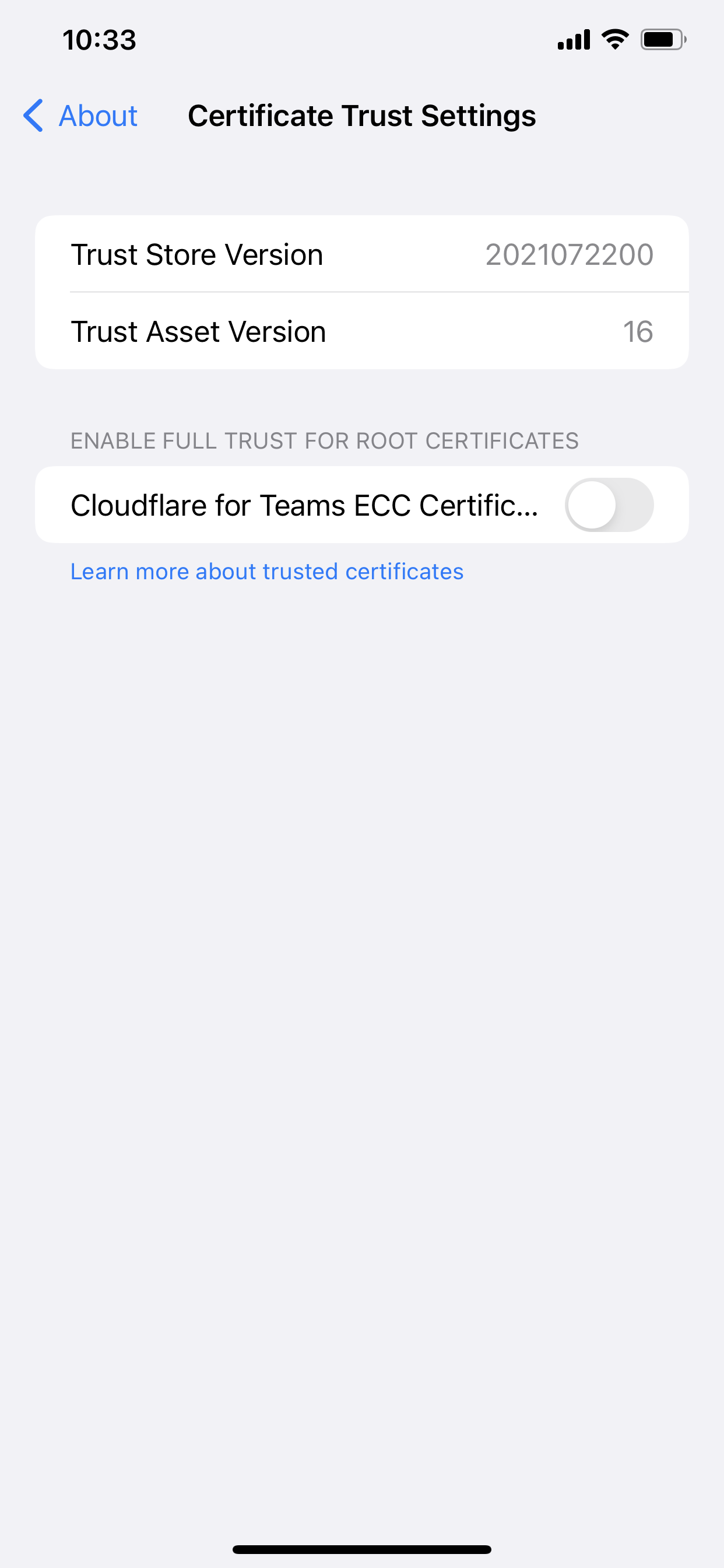The width and height of the screenshot is (724, 1568).
Task: Enable the Cloudflare for Teams ECC Certificate toggle
Action: (x=609, y=504)
